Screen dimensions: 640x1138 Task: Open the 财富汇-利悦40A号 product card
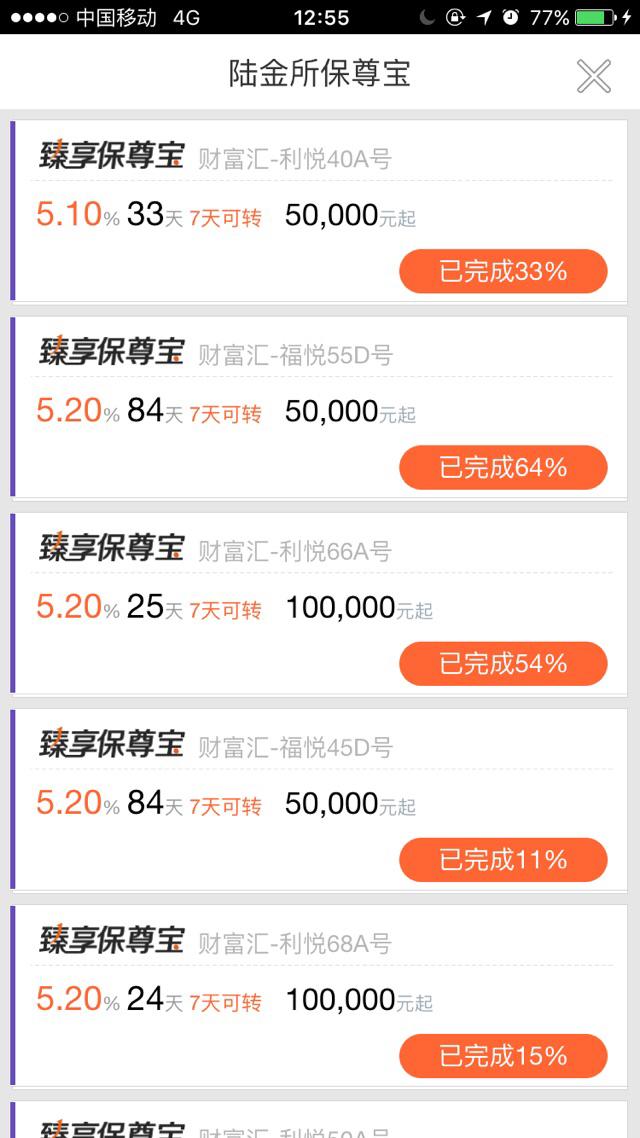point(319,210)
